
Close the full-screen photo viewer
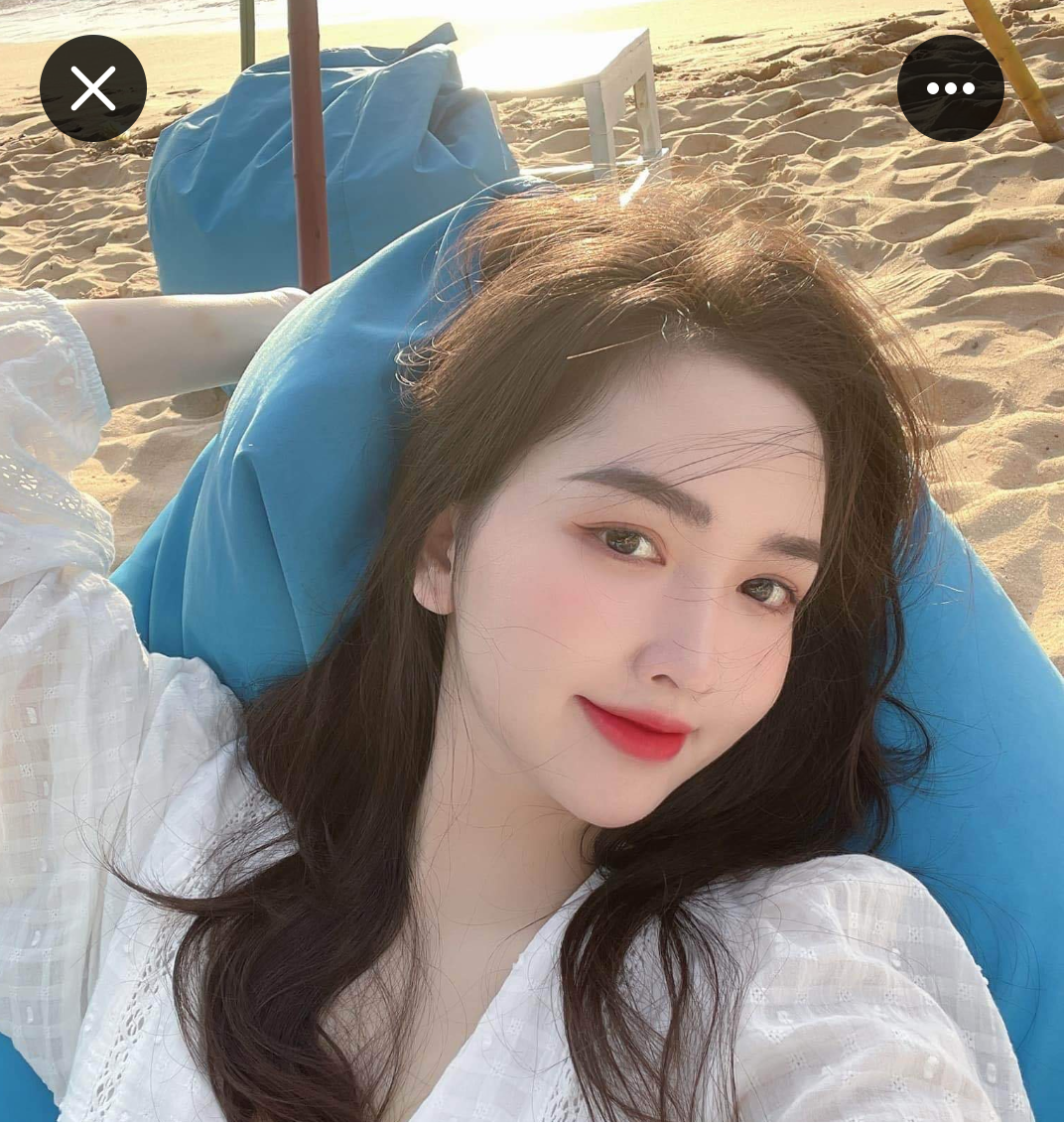93,88
